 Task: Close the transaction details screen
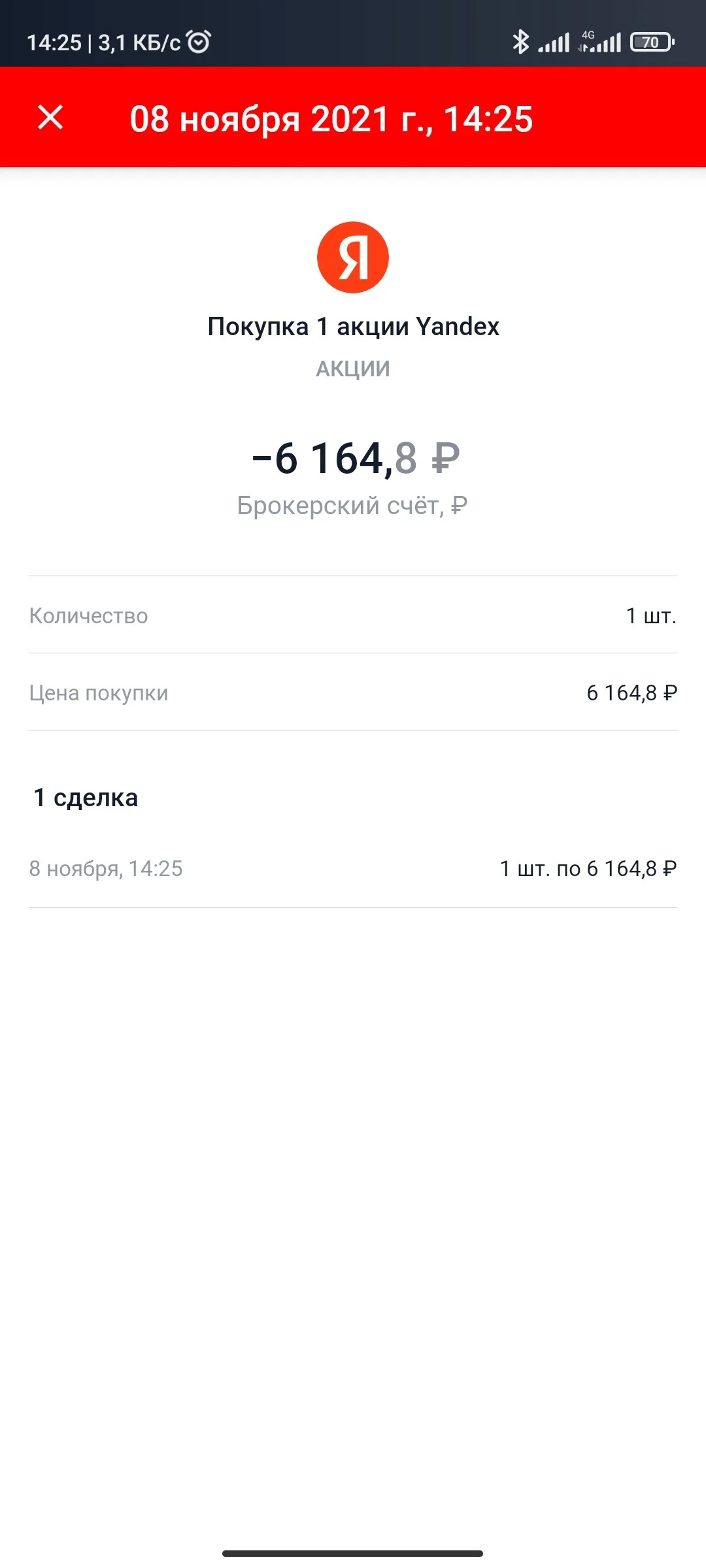tap(50, 118)
